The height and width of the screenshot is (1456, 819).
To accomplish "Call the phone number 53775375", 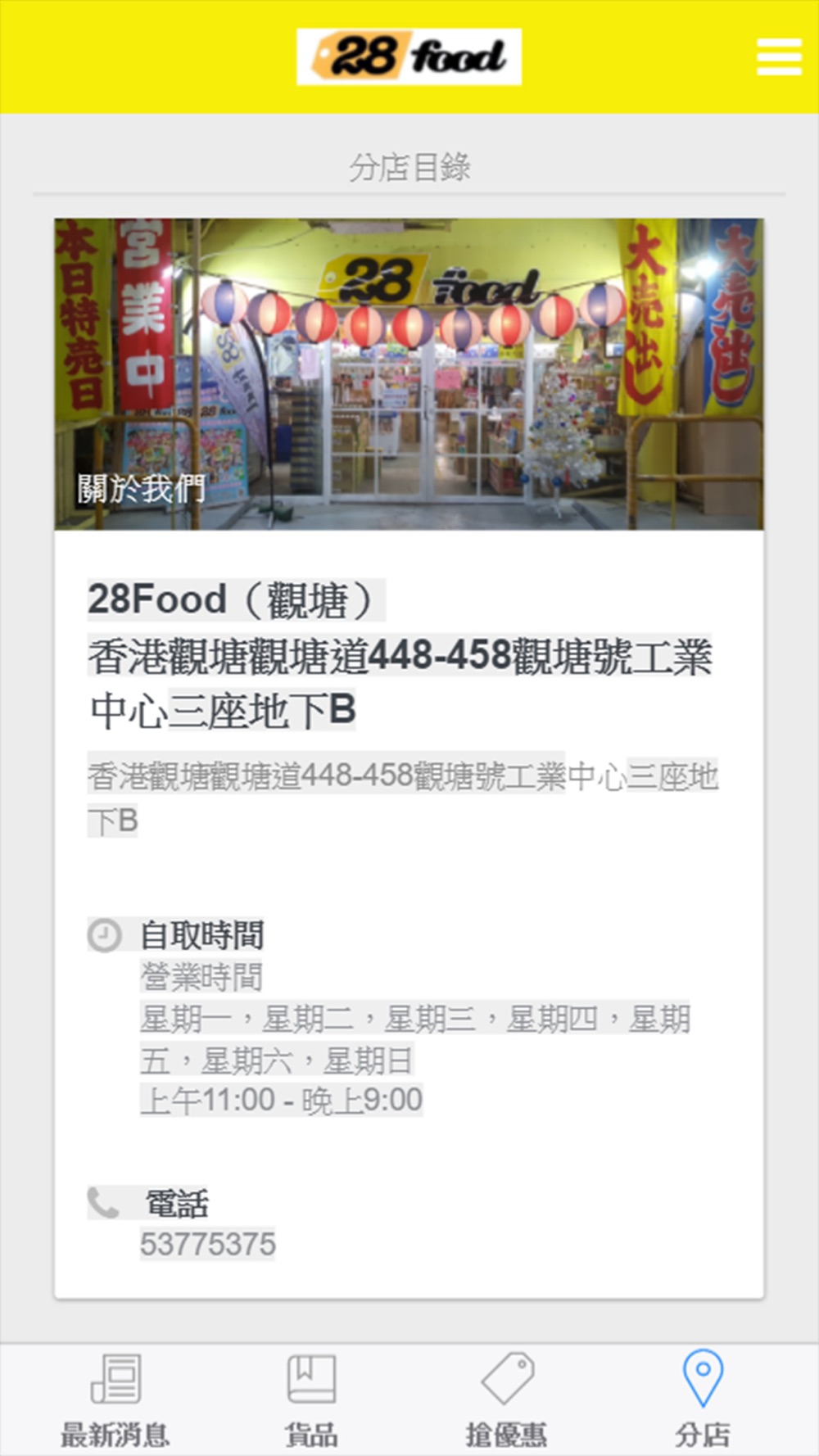I will coord(207,1244).
